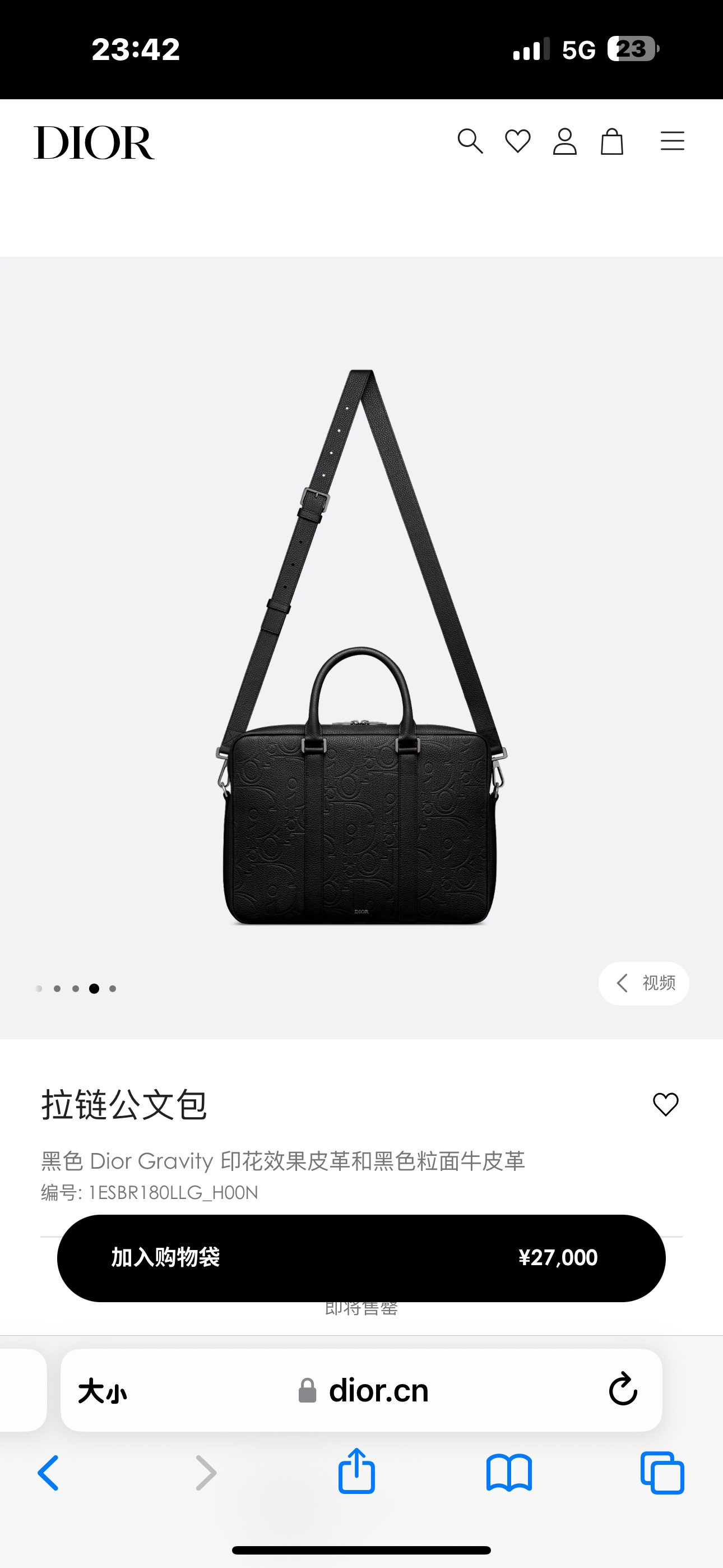Share this page via Safari share icon
723x1568 pixels.
click(356, 1472)
